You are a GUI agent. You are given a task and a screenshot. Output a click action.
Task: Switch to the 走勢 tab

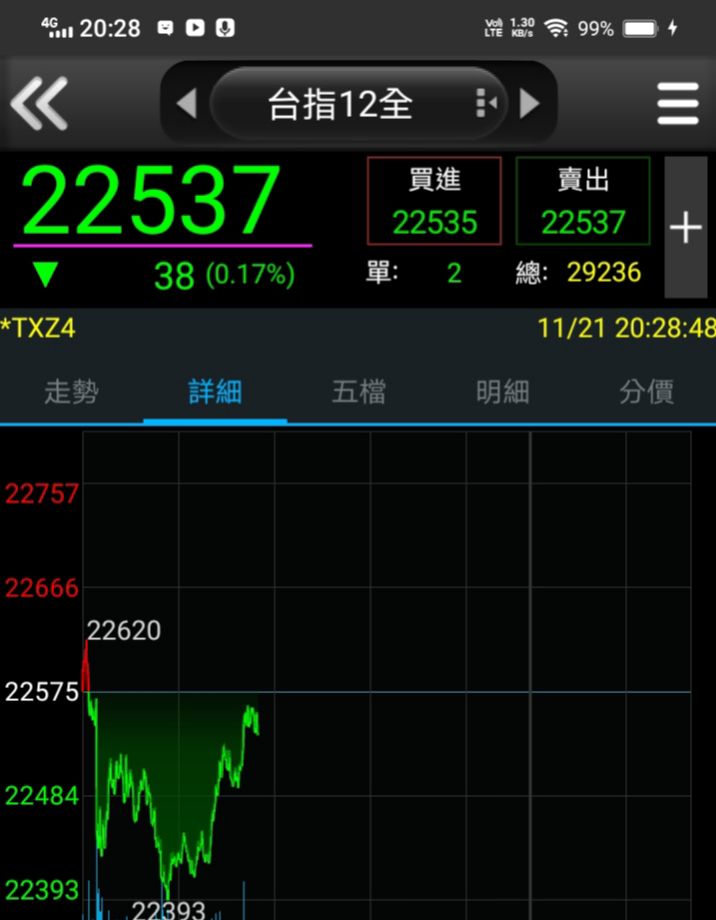[x=71, y=392]
